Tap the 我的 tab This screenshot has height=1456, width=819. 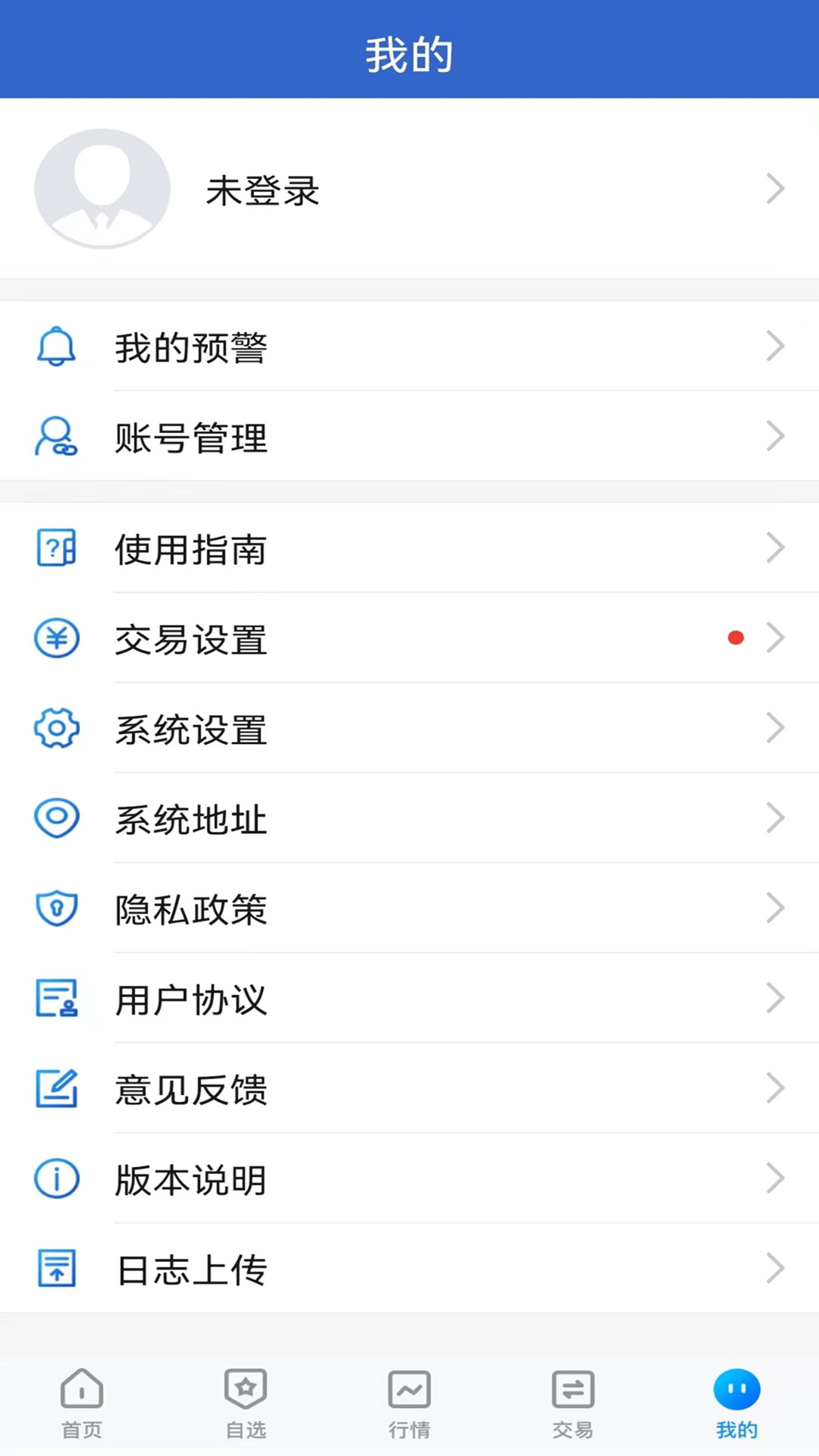(736, 1403)
